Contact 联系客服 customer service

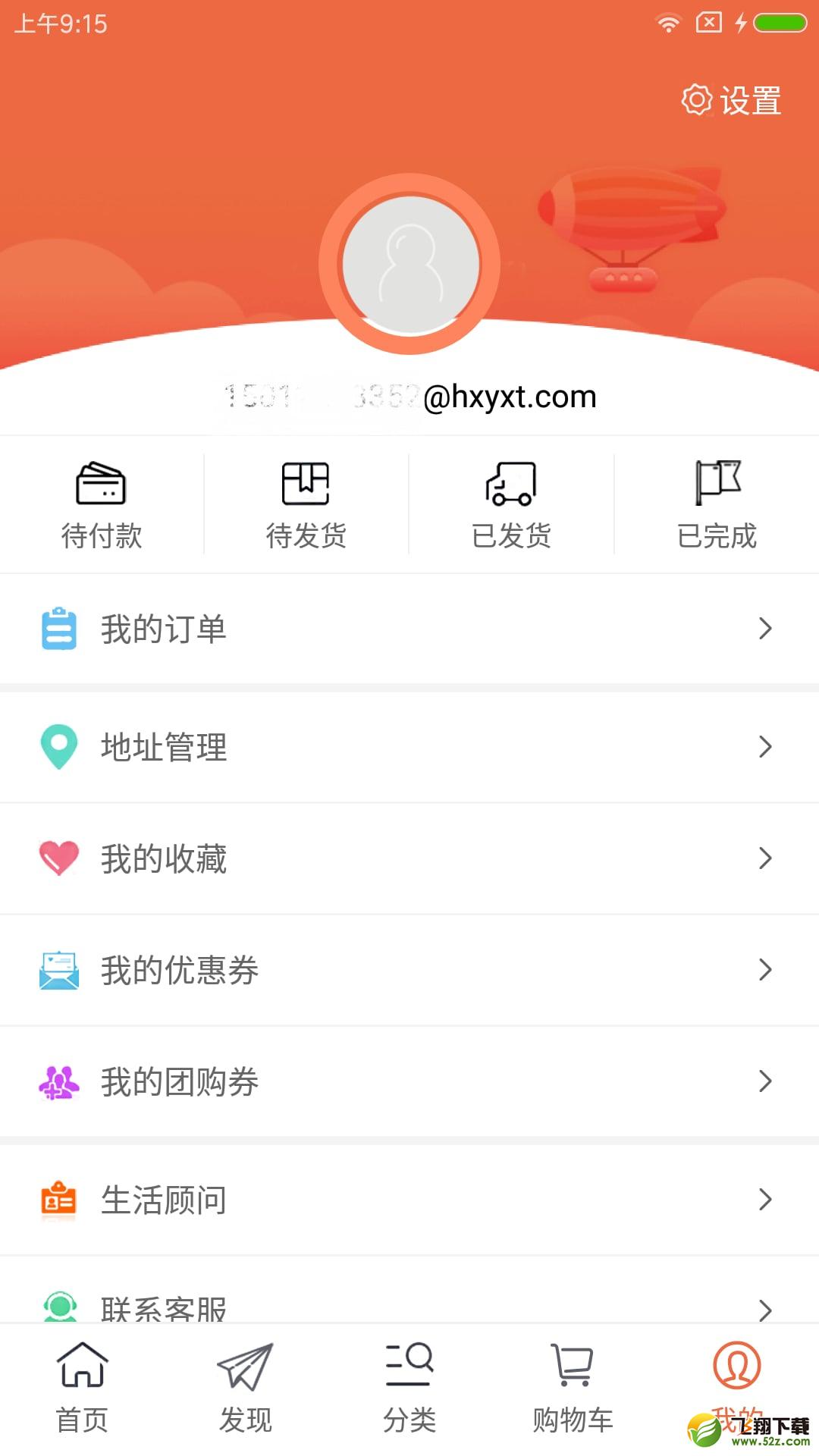409,1291
